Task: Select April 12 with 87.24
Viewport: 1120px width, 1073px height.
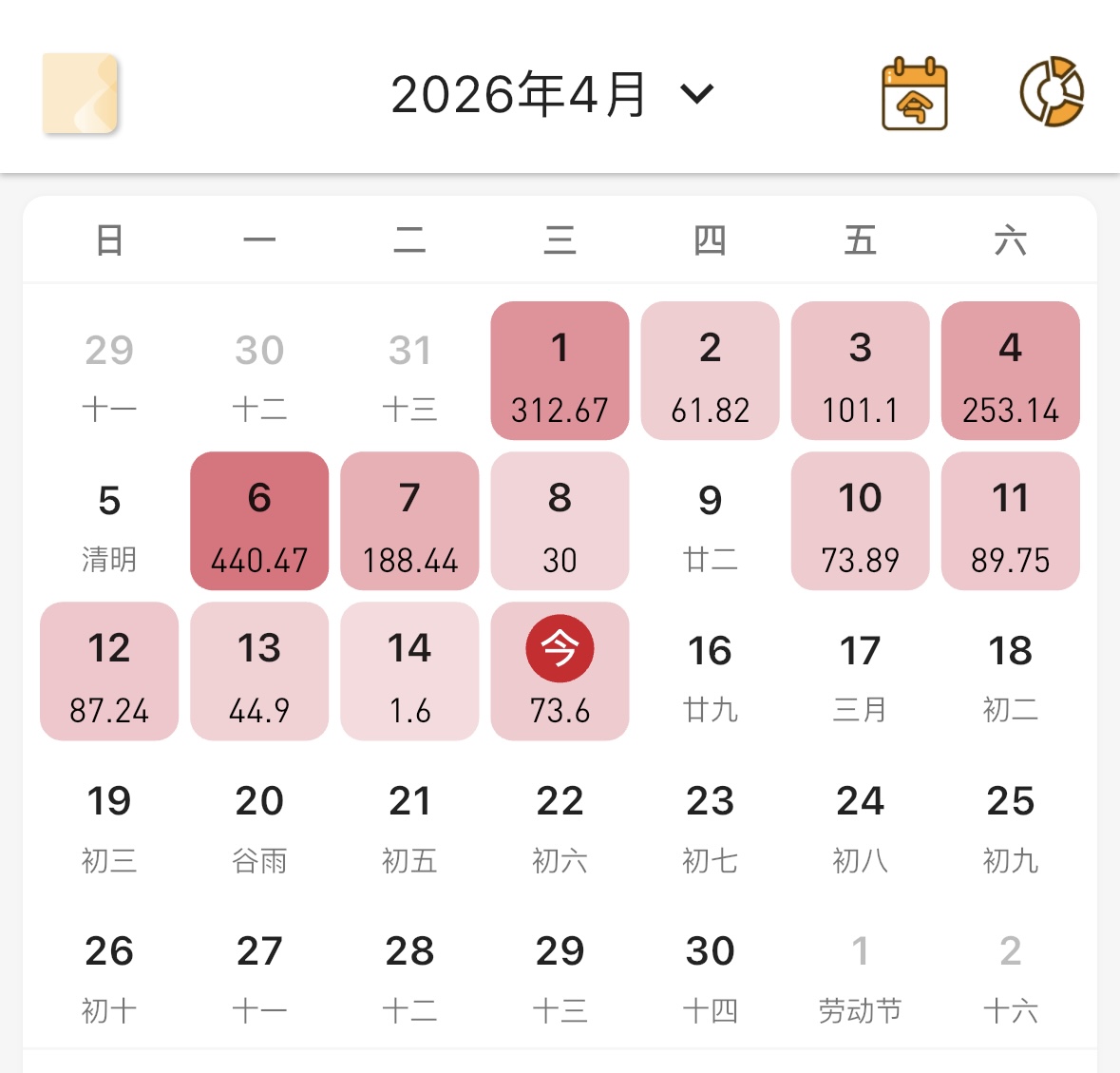Action: coord(109,671)
